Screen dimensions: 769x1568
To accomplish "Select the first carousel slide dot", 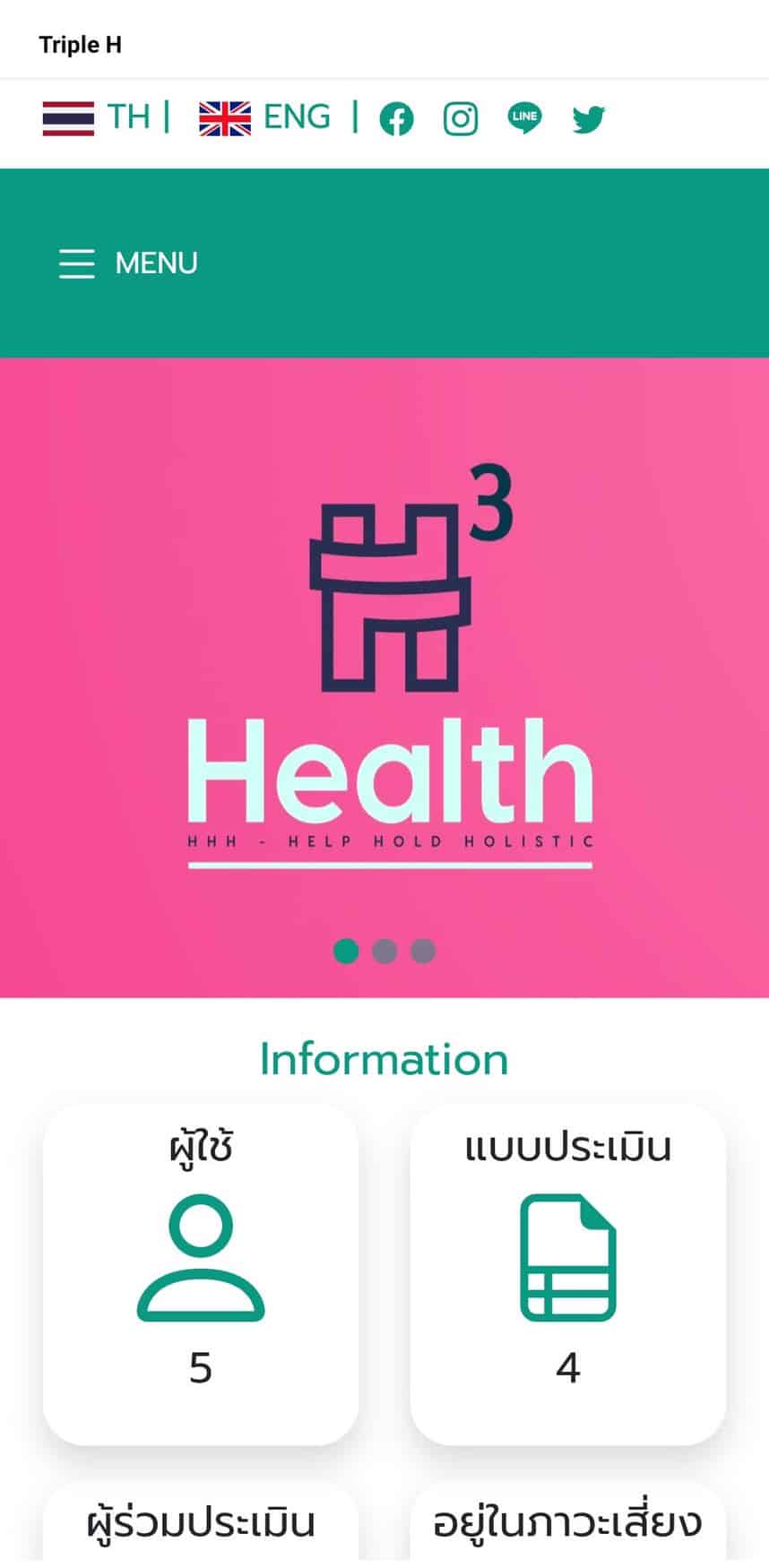I will (346, 951).
